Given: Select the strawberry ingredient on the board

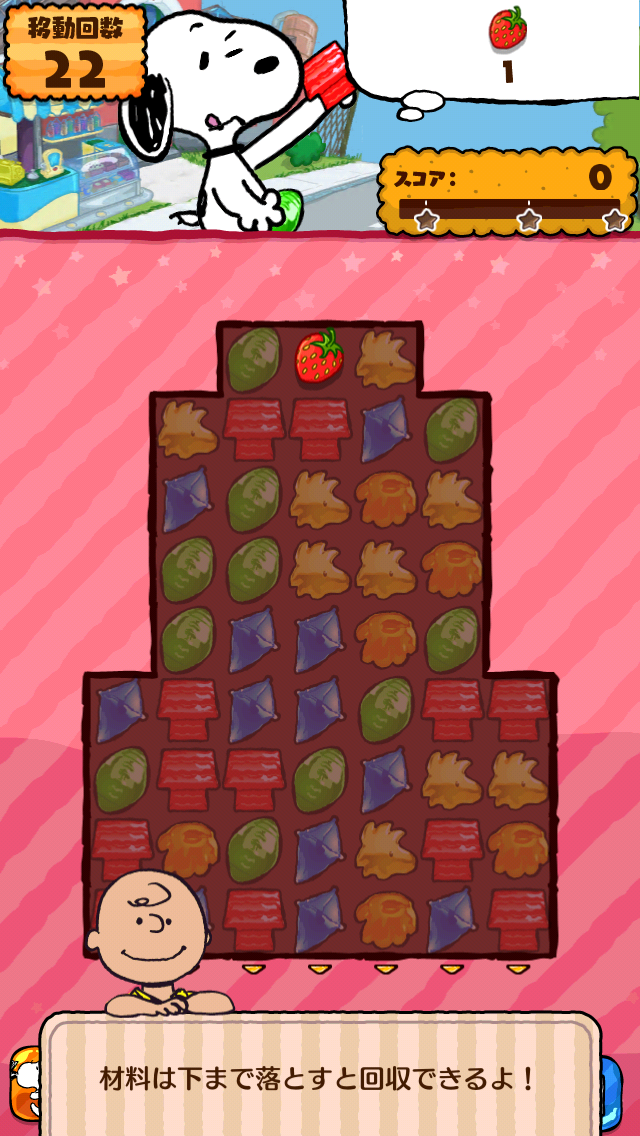Looking at the screenshot, I should coord(319,357).
